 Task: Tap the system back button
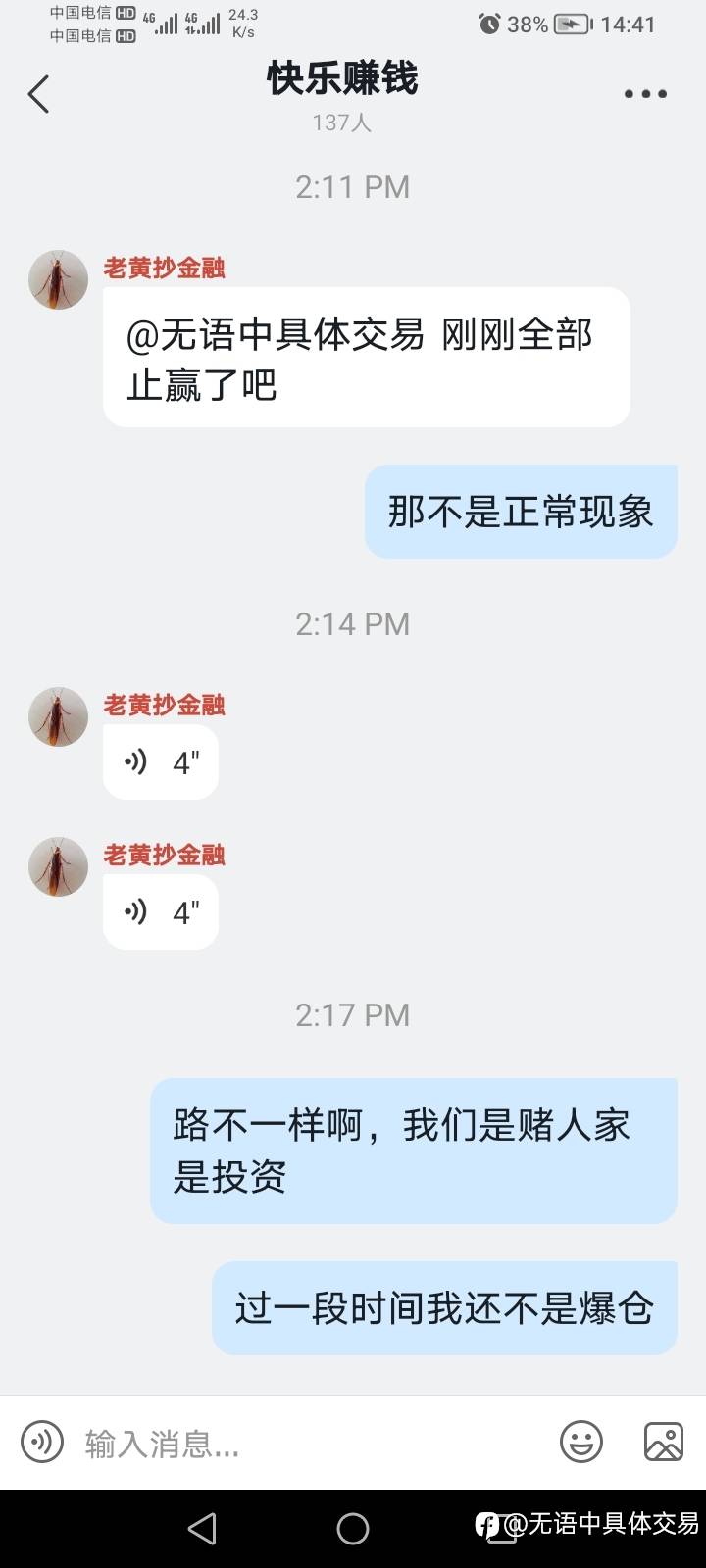point(202,1528)
